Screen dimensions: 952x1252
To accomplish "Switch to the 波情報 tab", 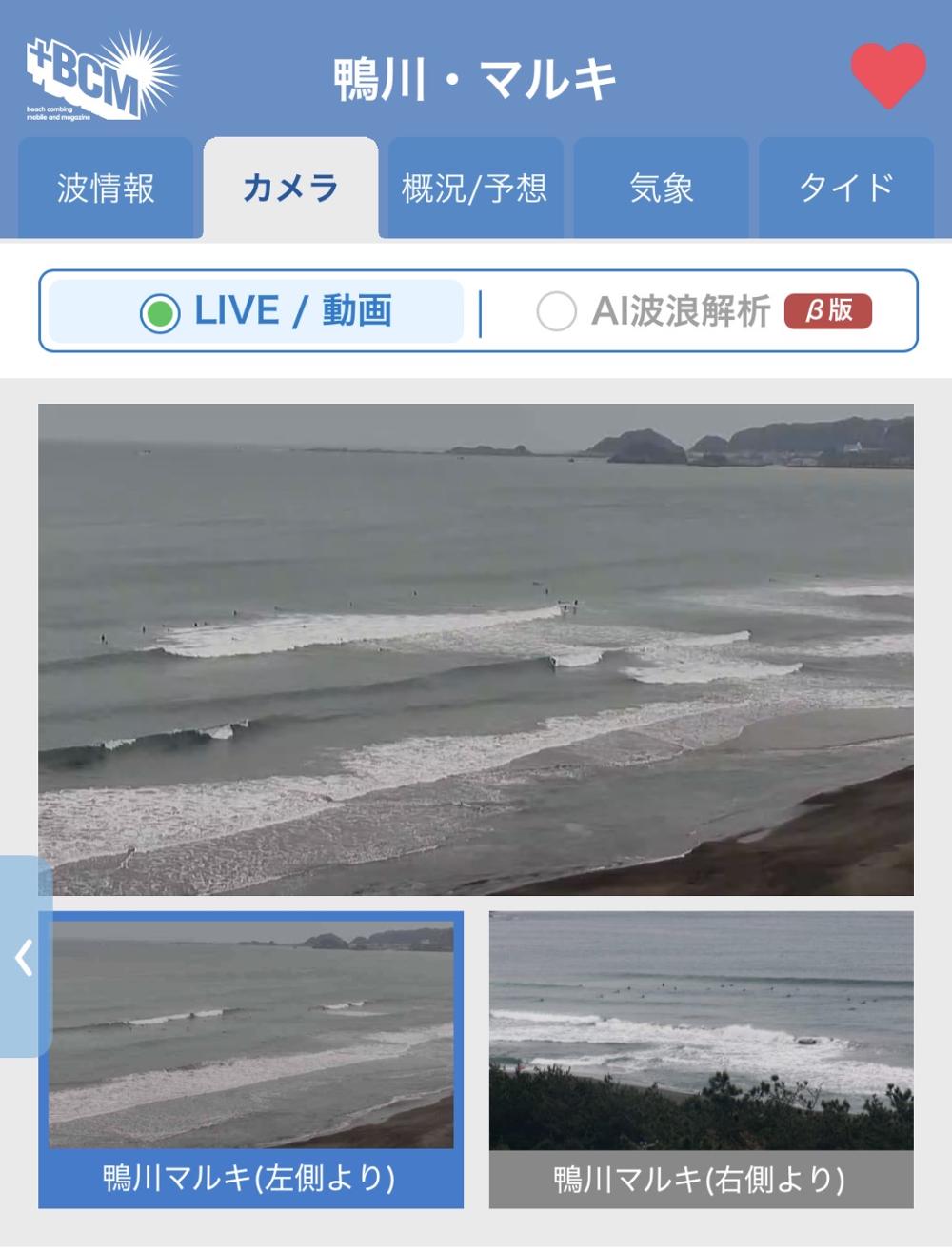I will [106, 189].
